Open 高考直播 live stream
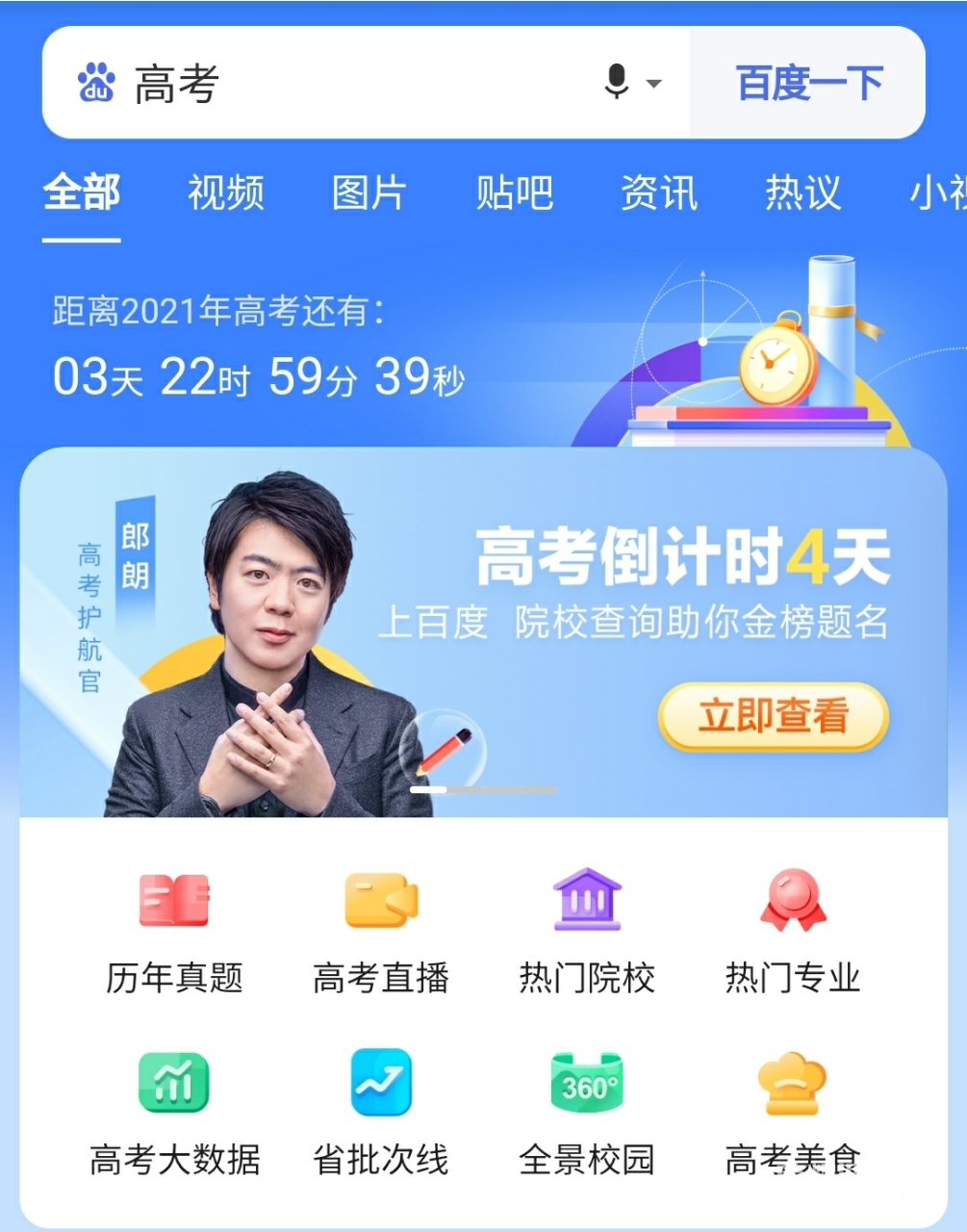The height and width of the screenshot is (1232, 967). [x=381, y=930]
